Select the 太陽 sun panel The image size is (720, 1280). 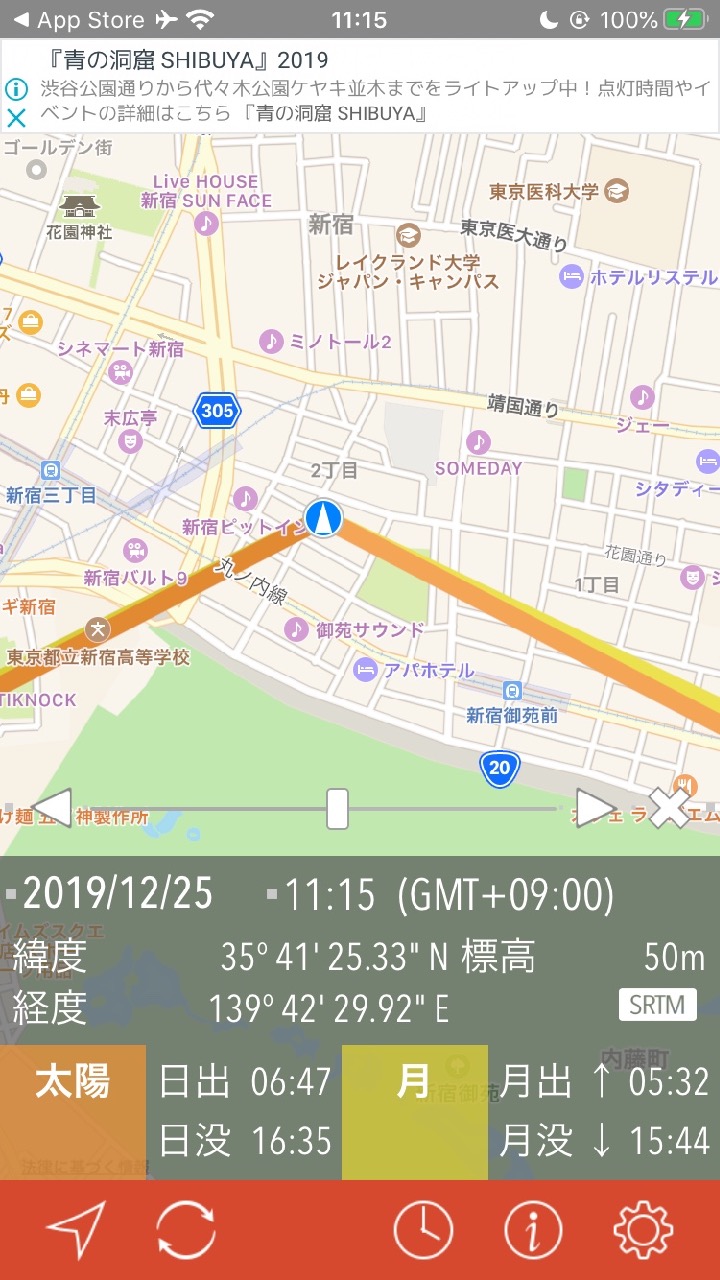pyautogui.click(x=73, y=1112)
